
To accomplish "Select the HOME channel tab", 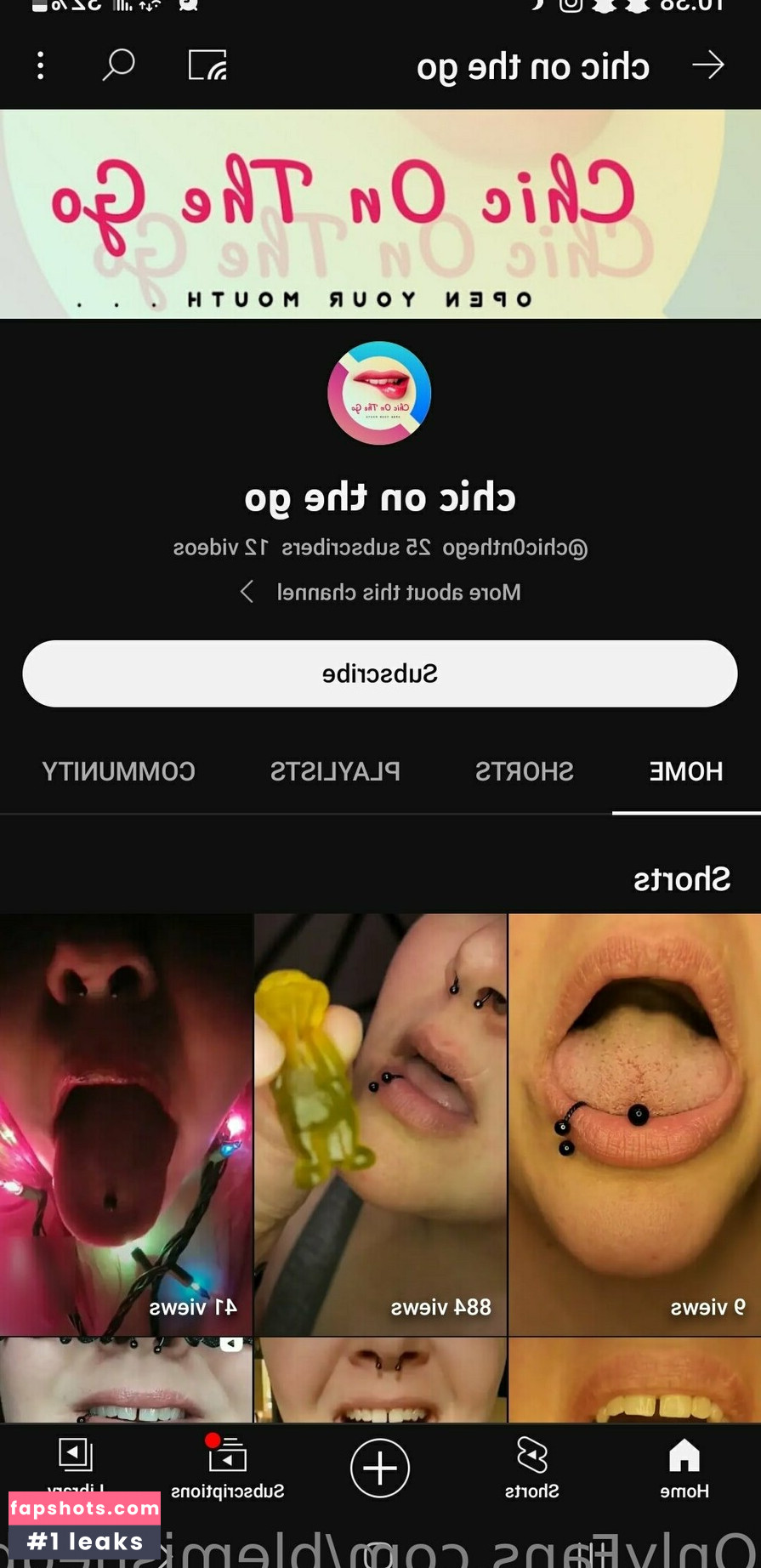I will 685,771.
